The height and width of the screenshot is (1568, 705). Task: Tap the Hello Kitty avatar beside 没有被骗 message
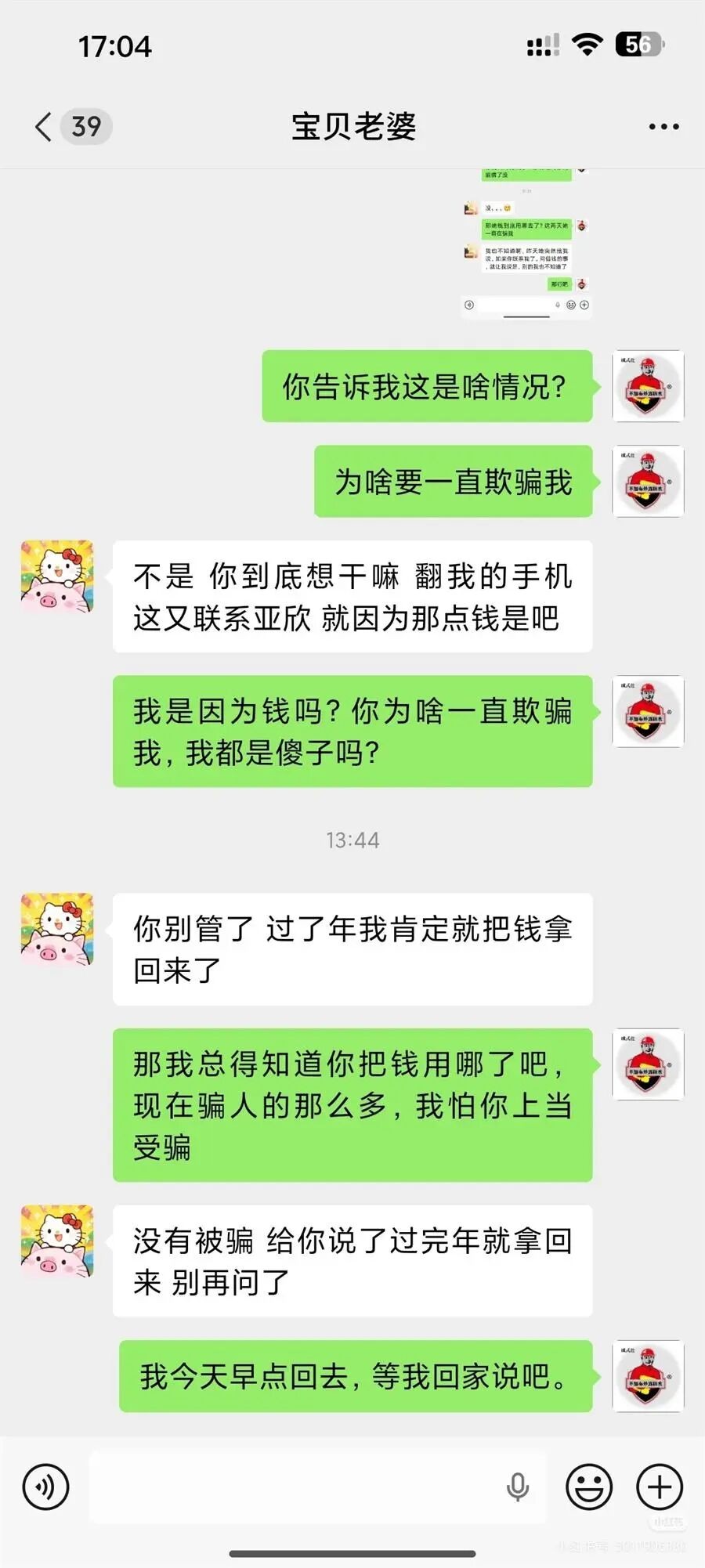(x=57, y=1241)
